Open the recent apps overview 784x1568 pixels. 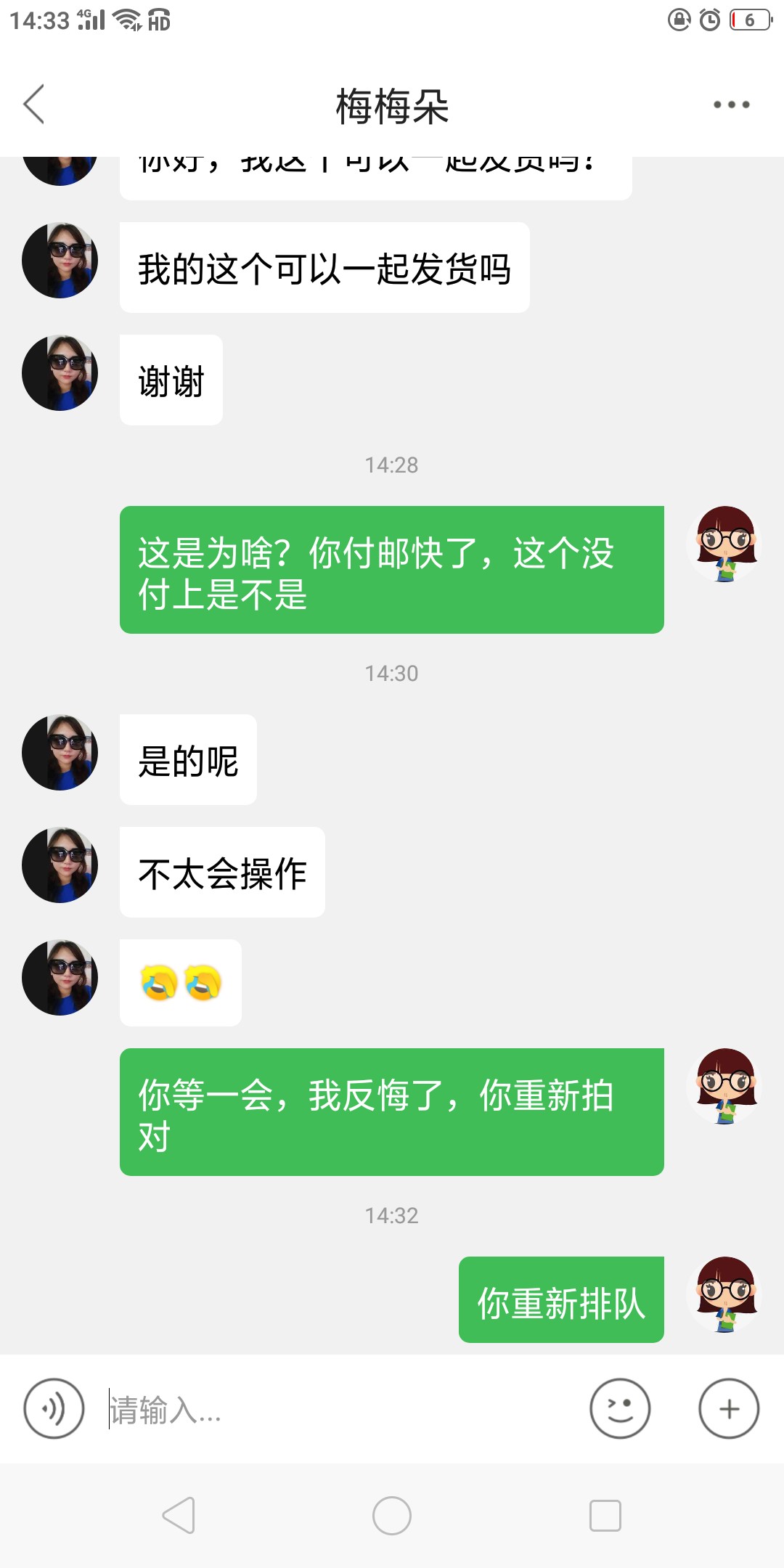point(605,1516)
